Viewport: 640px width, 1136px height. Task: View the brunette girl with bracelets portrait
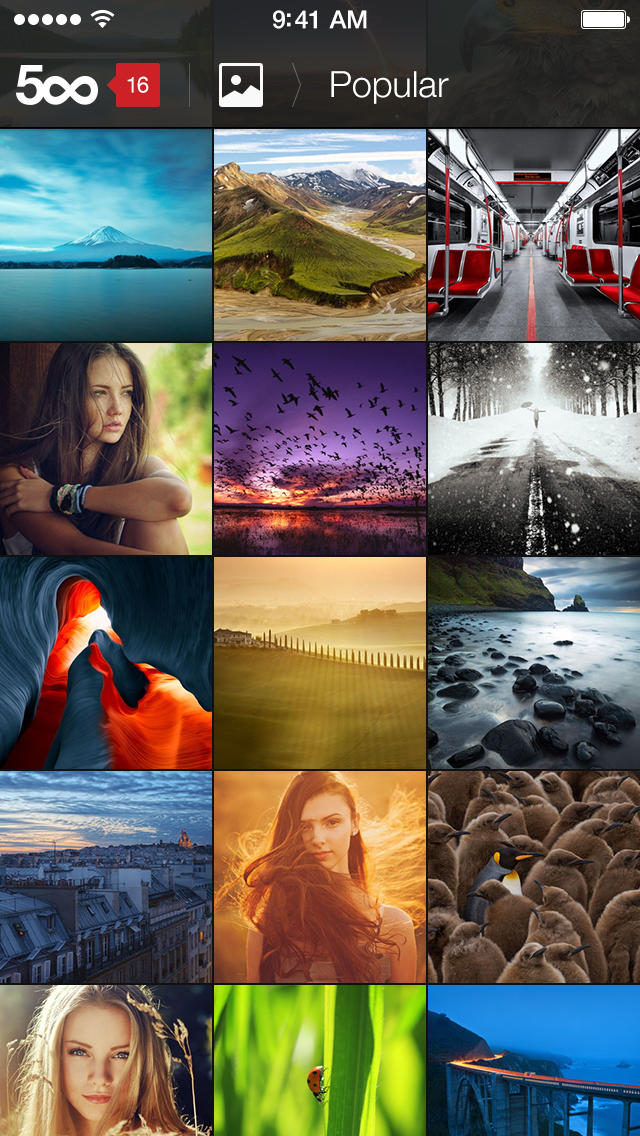click(106, 449)
